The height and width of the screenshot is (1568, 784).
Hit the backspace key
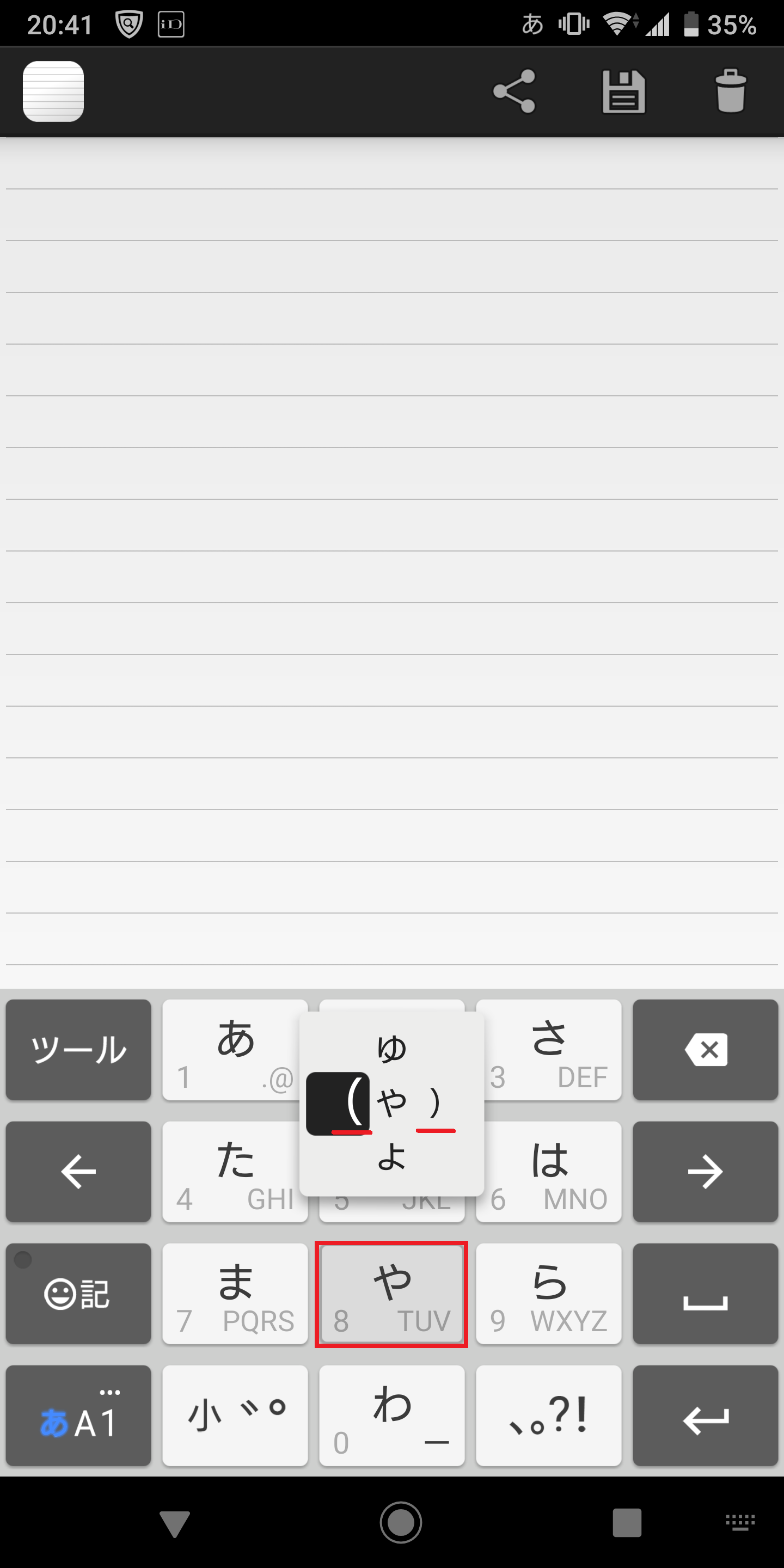[x=706, y=1049]
